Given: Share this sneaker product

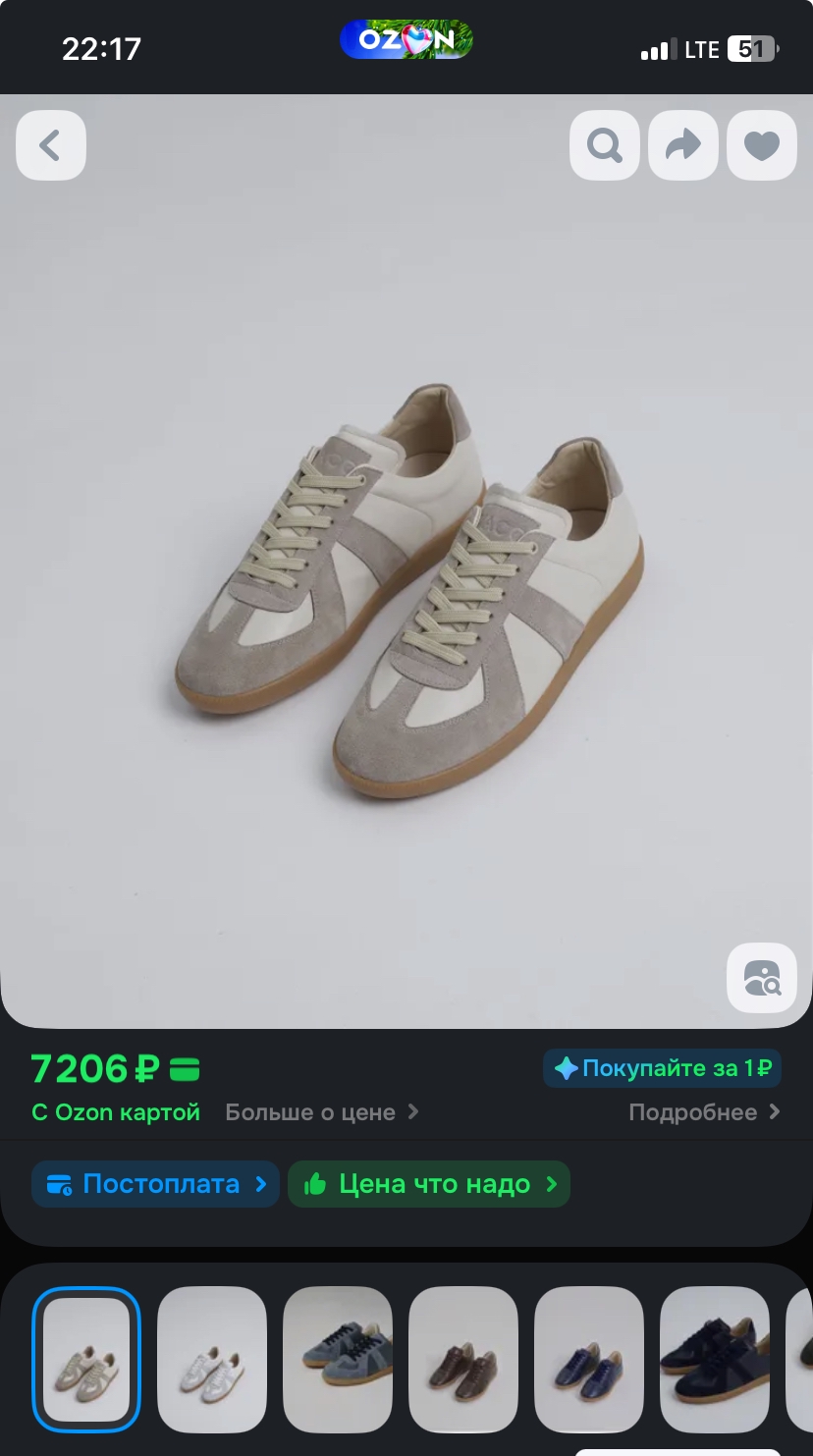Looking at the screenshot, I should [683, 145].
